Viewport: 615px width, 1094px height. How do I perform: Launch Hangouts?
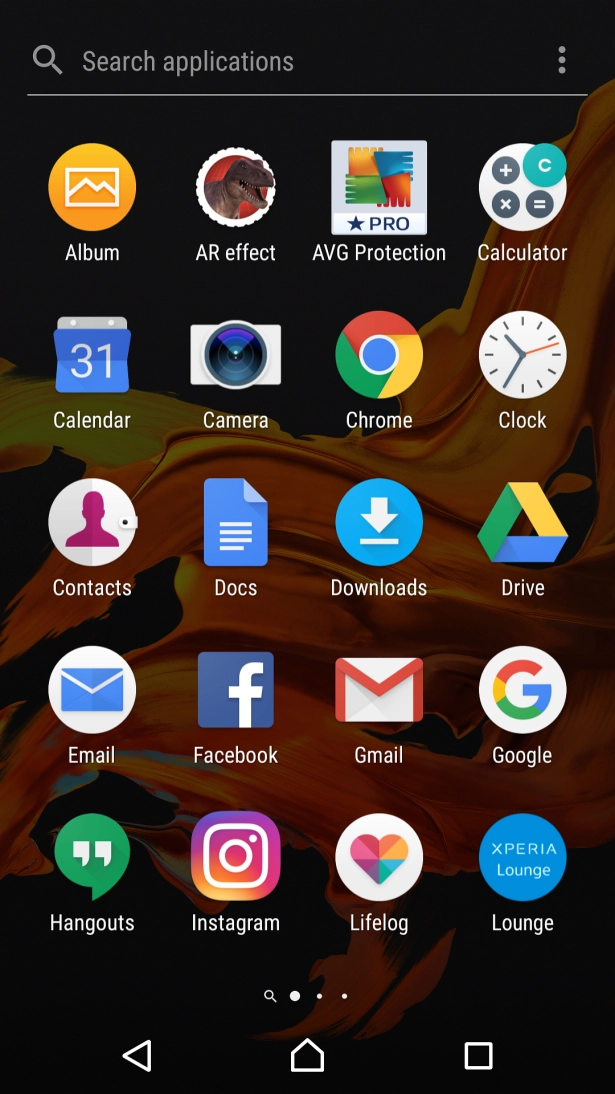[x=92, y=857]
